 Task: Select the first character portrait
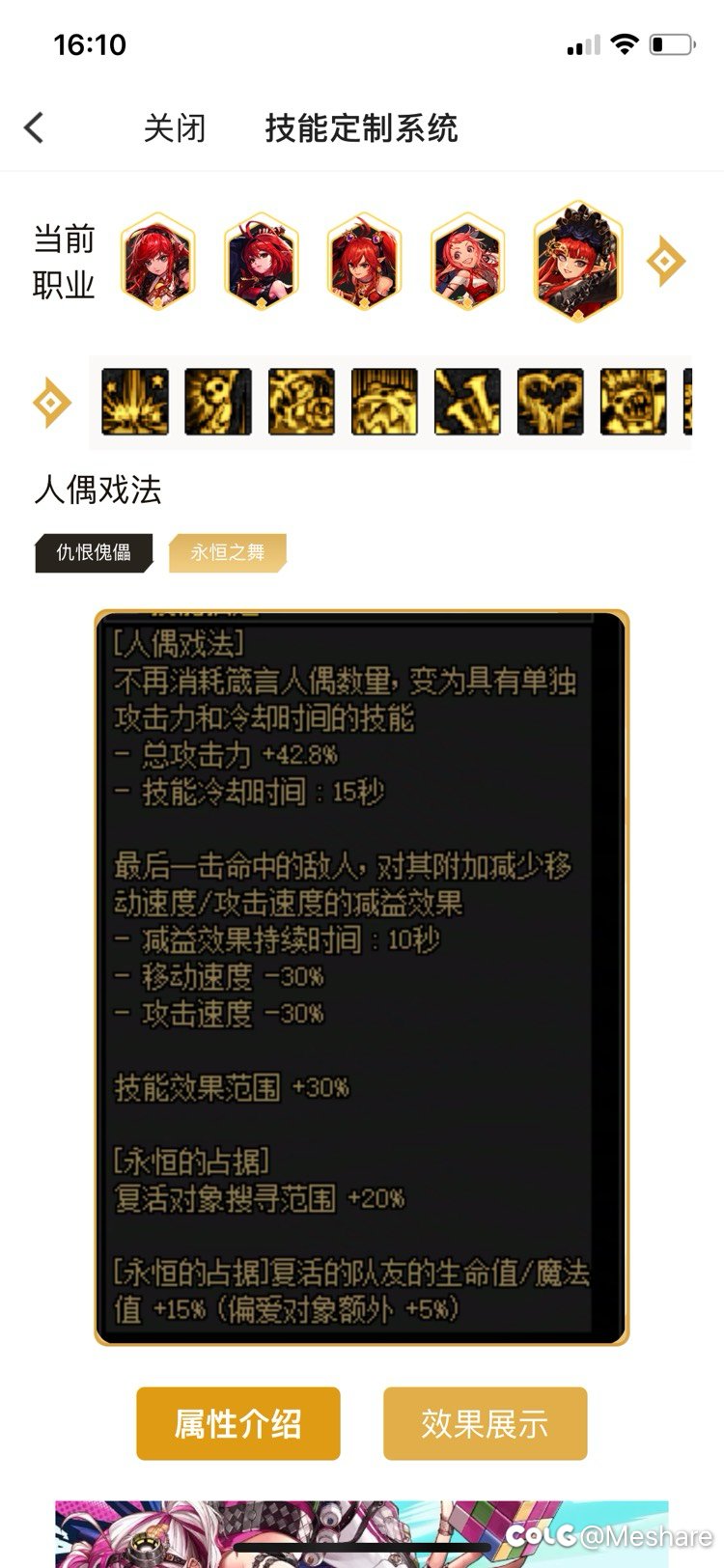[158, 262]
